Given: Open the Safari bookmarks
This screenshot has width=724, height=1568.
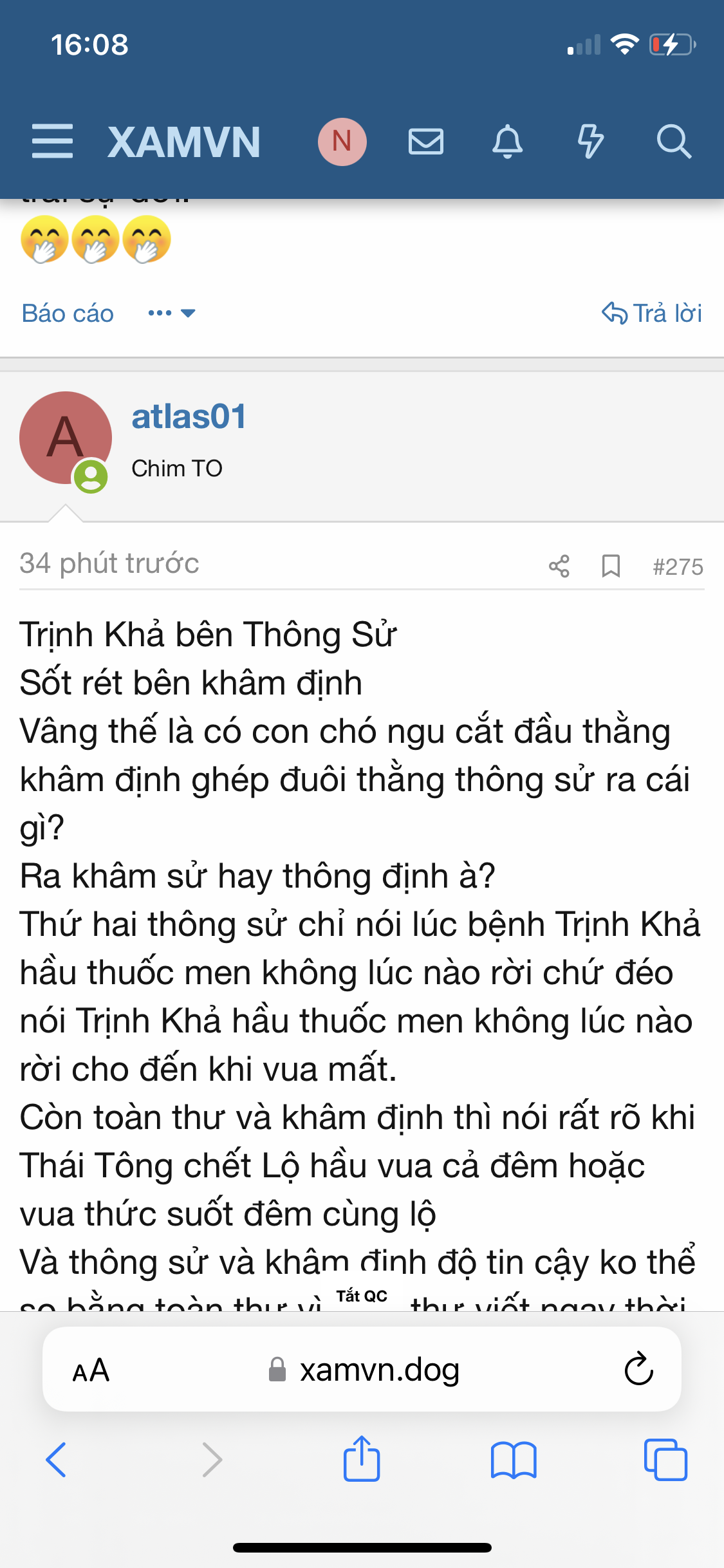Looking at the screenshot, I should (x=513, y=1460).
